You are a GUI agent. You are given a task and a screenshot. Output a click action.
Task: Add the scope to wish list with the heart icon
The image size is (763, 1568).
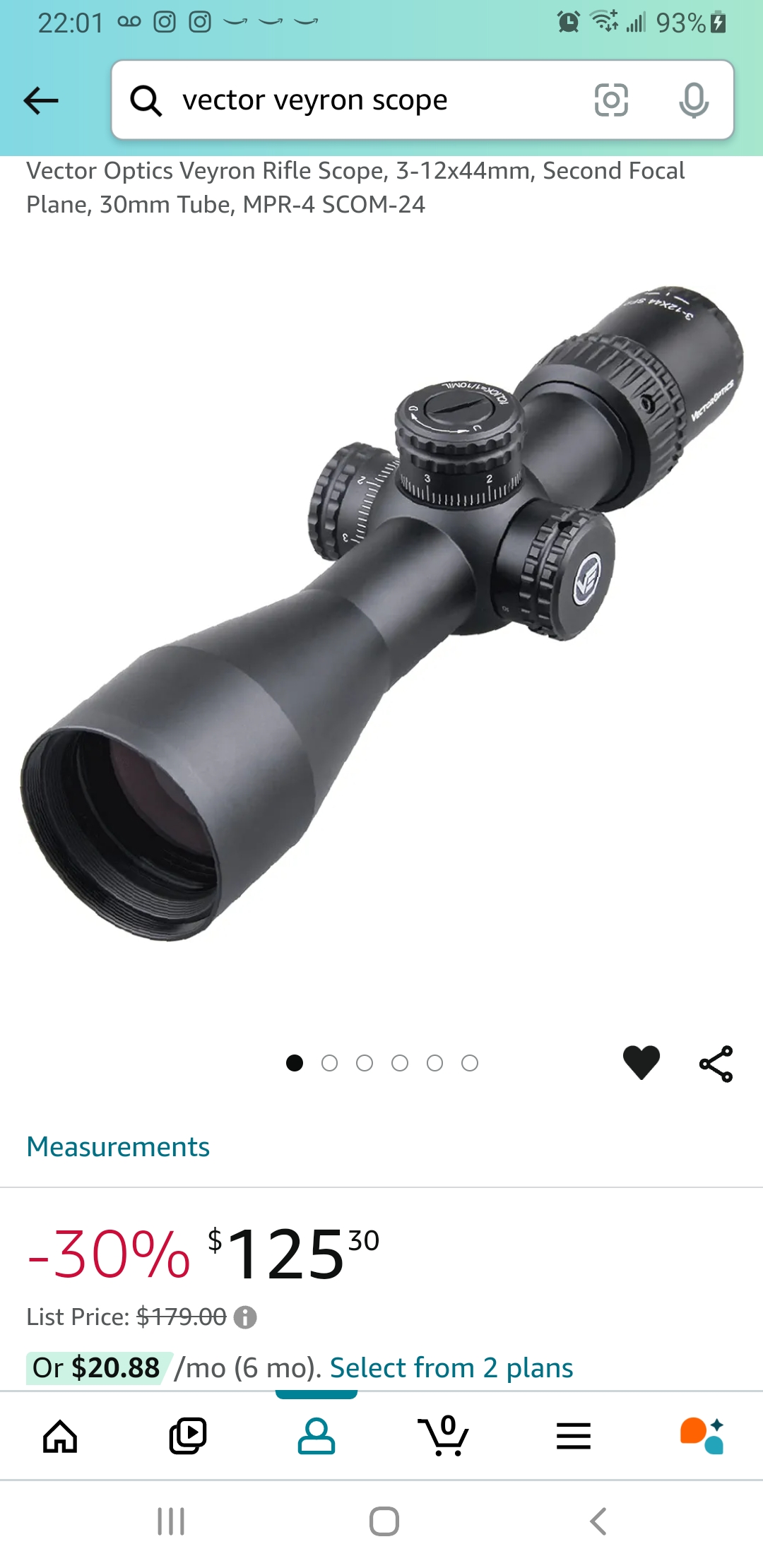coord(641,1062)
